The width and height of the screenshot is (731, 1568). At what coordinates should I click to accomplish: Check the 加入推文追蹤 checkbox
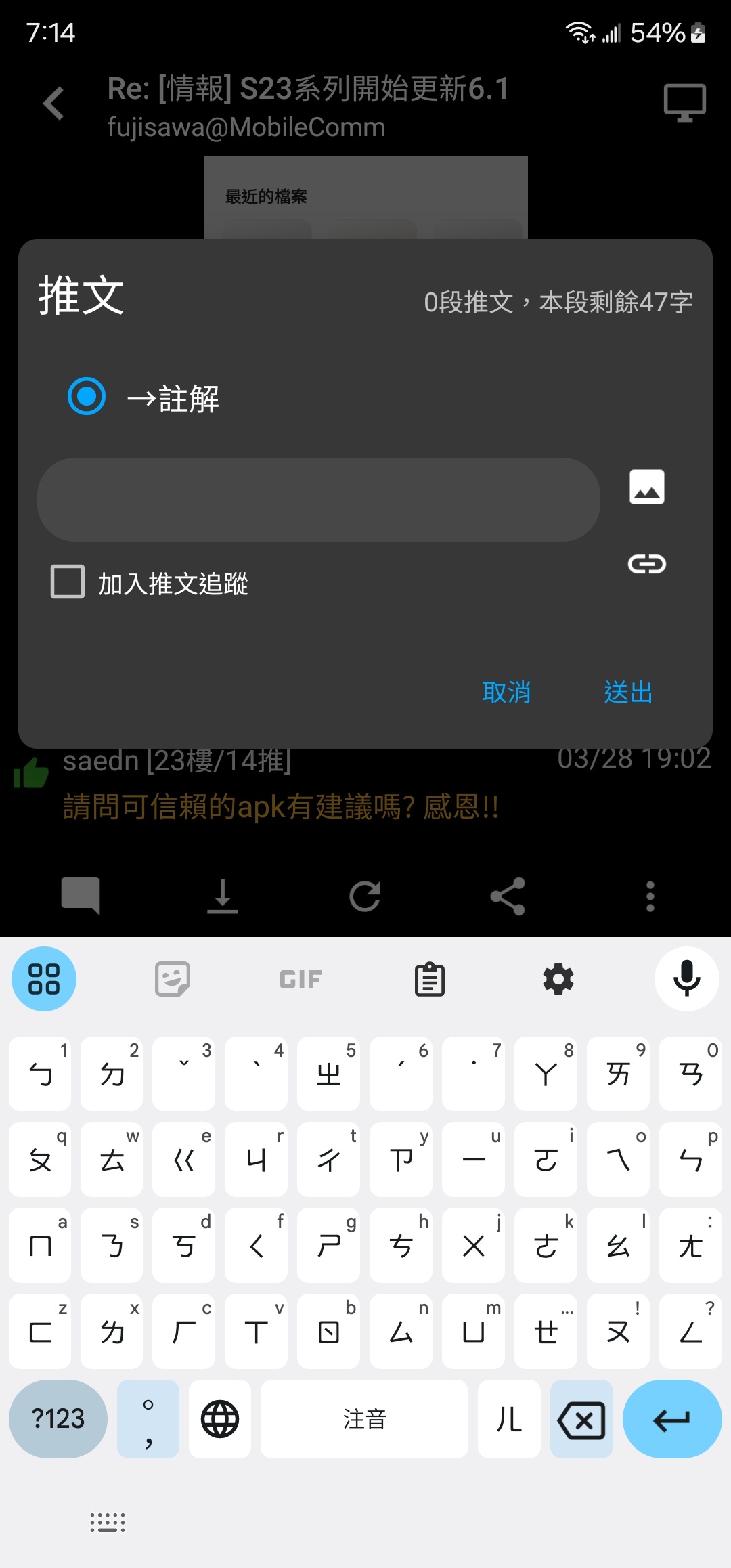point(68,582)
